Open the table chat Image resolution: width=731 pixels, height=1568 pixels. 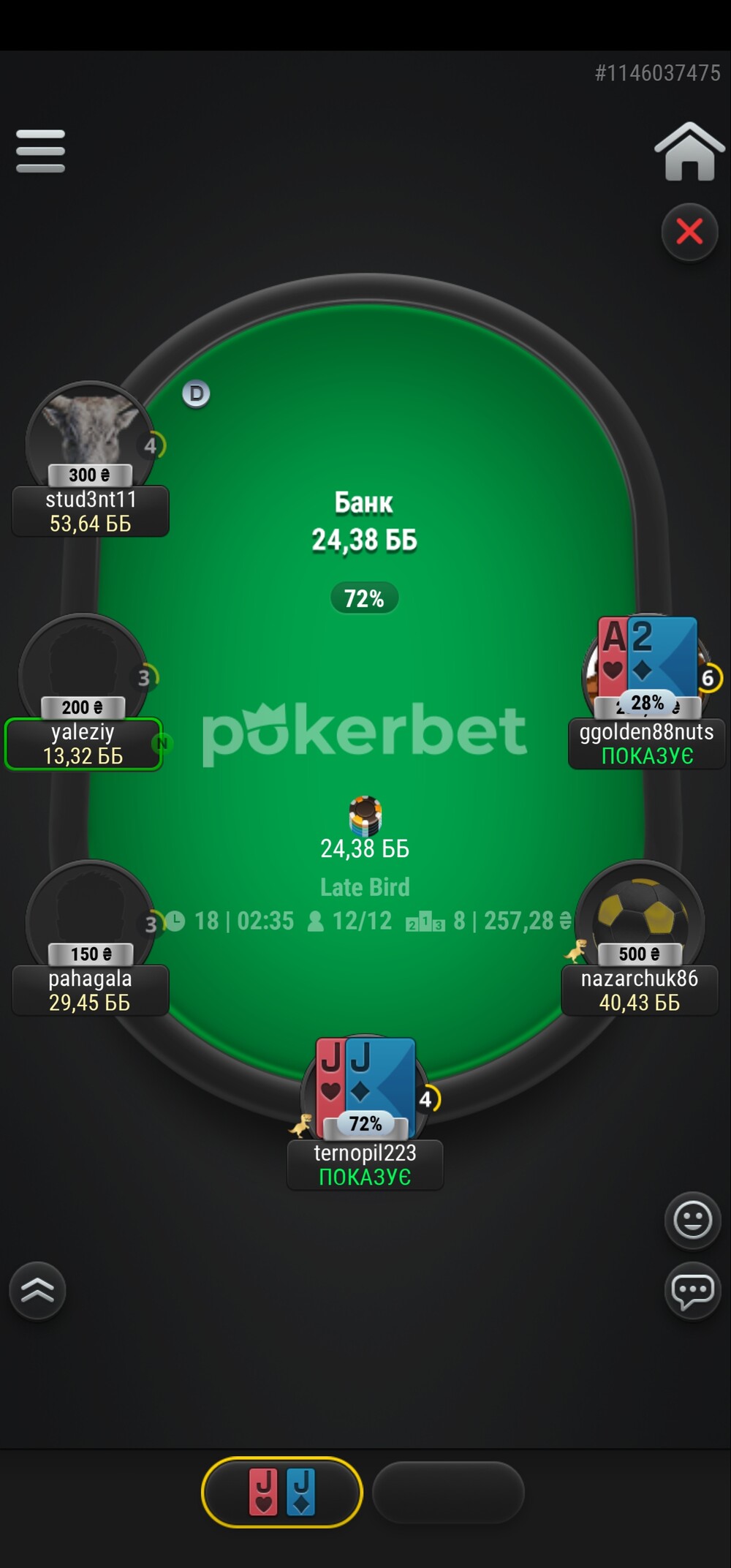click(692, 1292)
